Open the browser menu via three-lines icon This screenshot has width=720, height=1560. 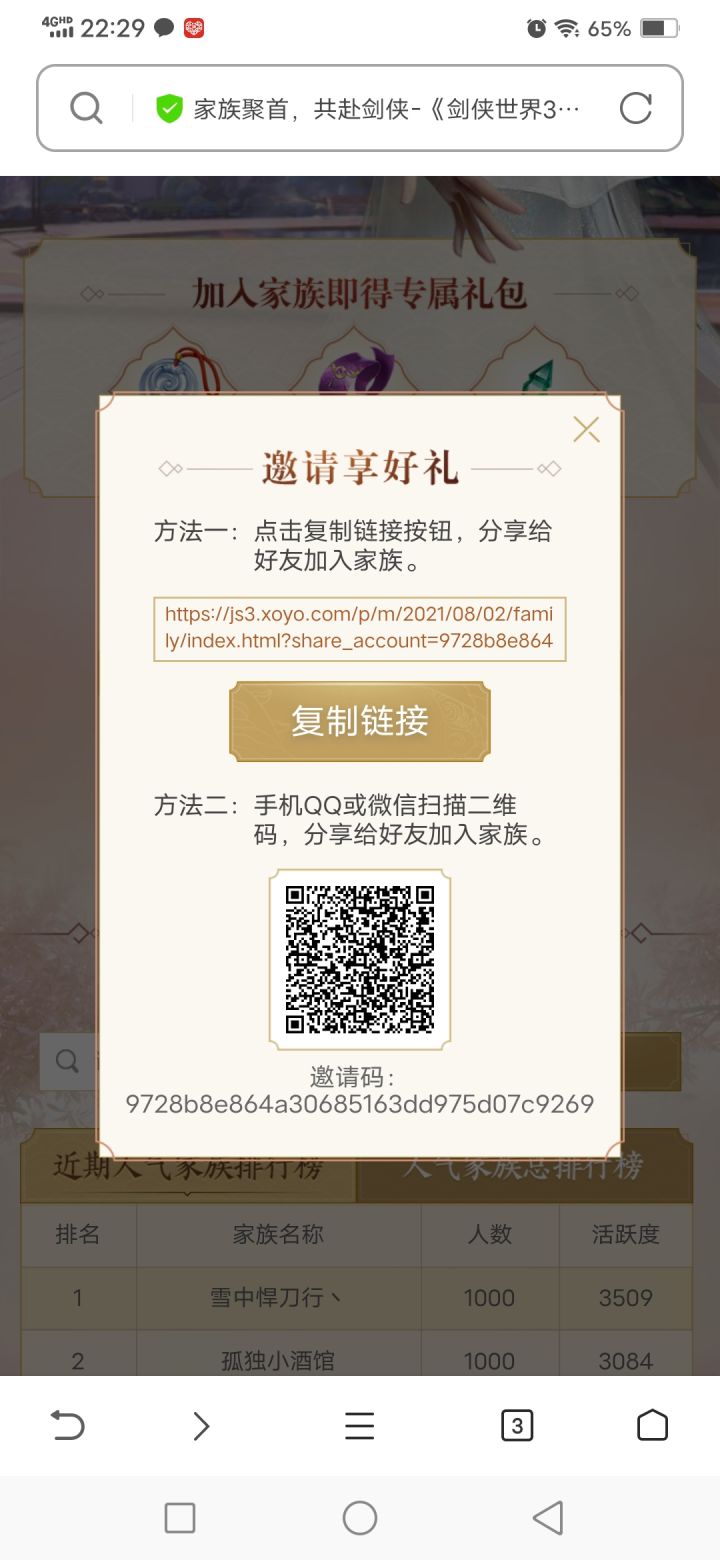click(x=360, y=1425)
